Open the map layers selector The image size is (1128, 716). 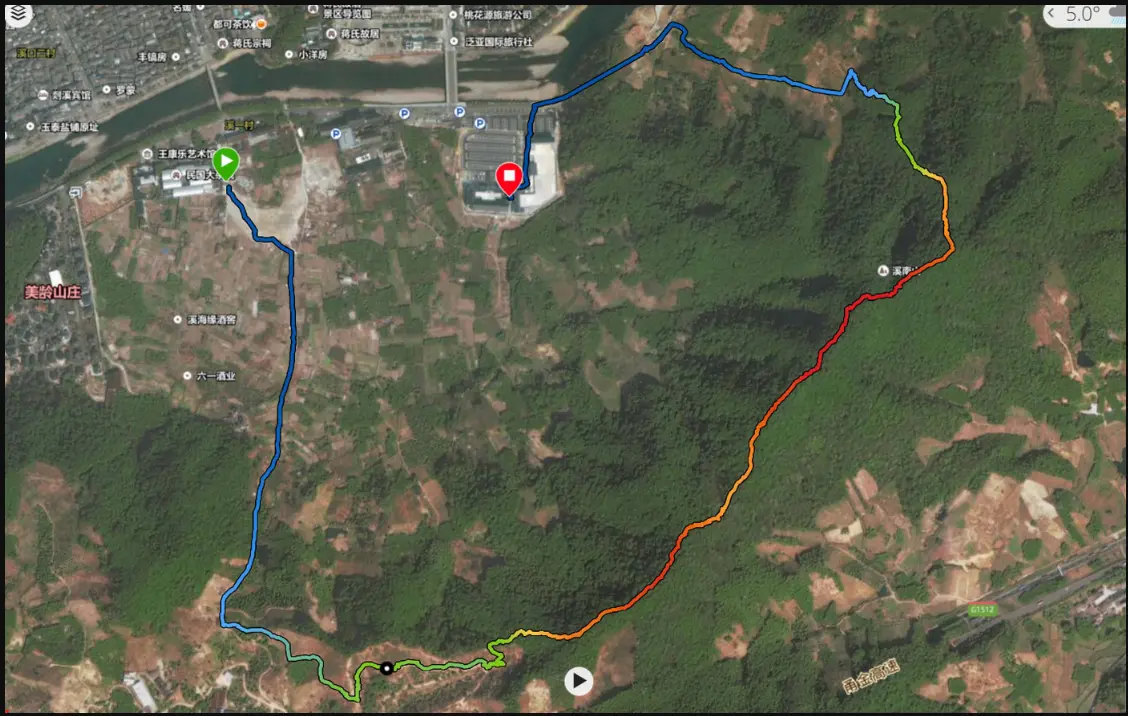[19, 15]
